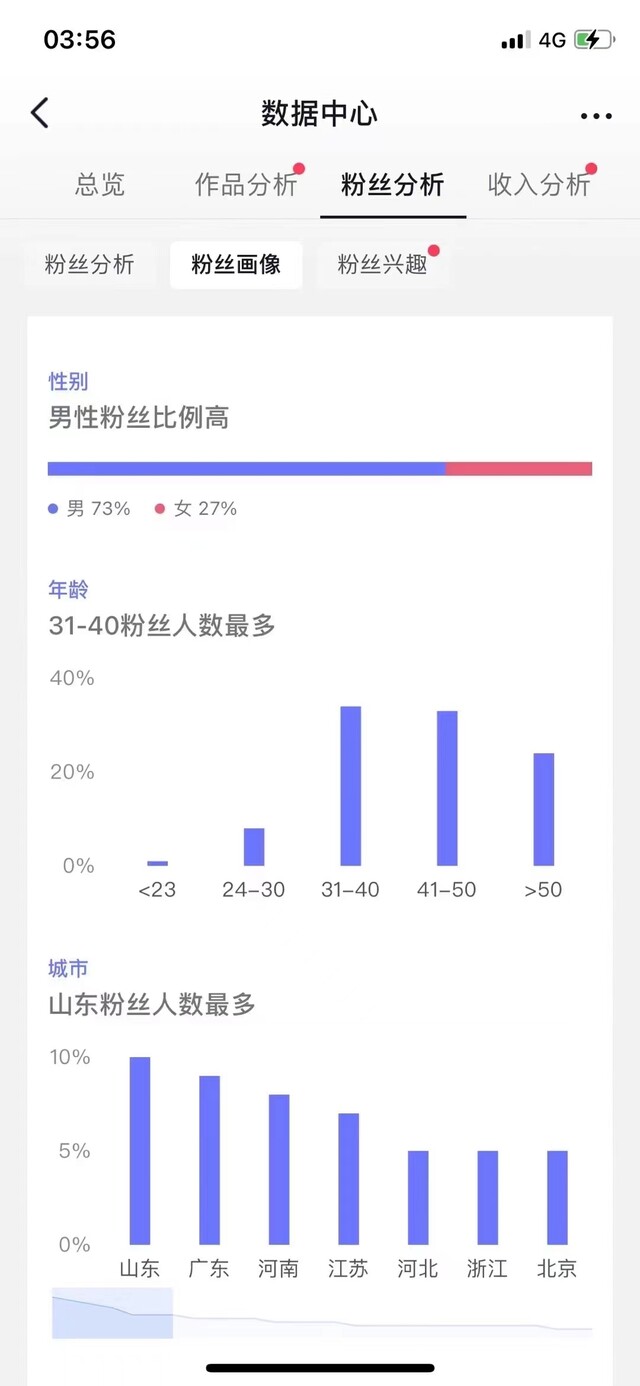Select the 粉丝画像 chip
The width and height of the screenshot is (640, 1386).
tap(236, 265)
